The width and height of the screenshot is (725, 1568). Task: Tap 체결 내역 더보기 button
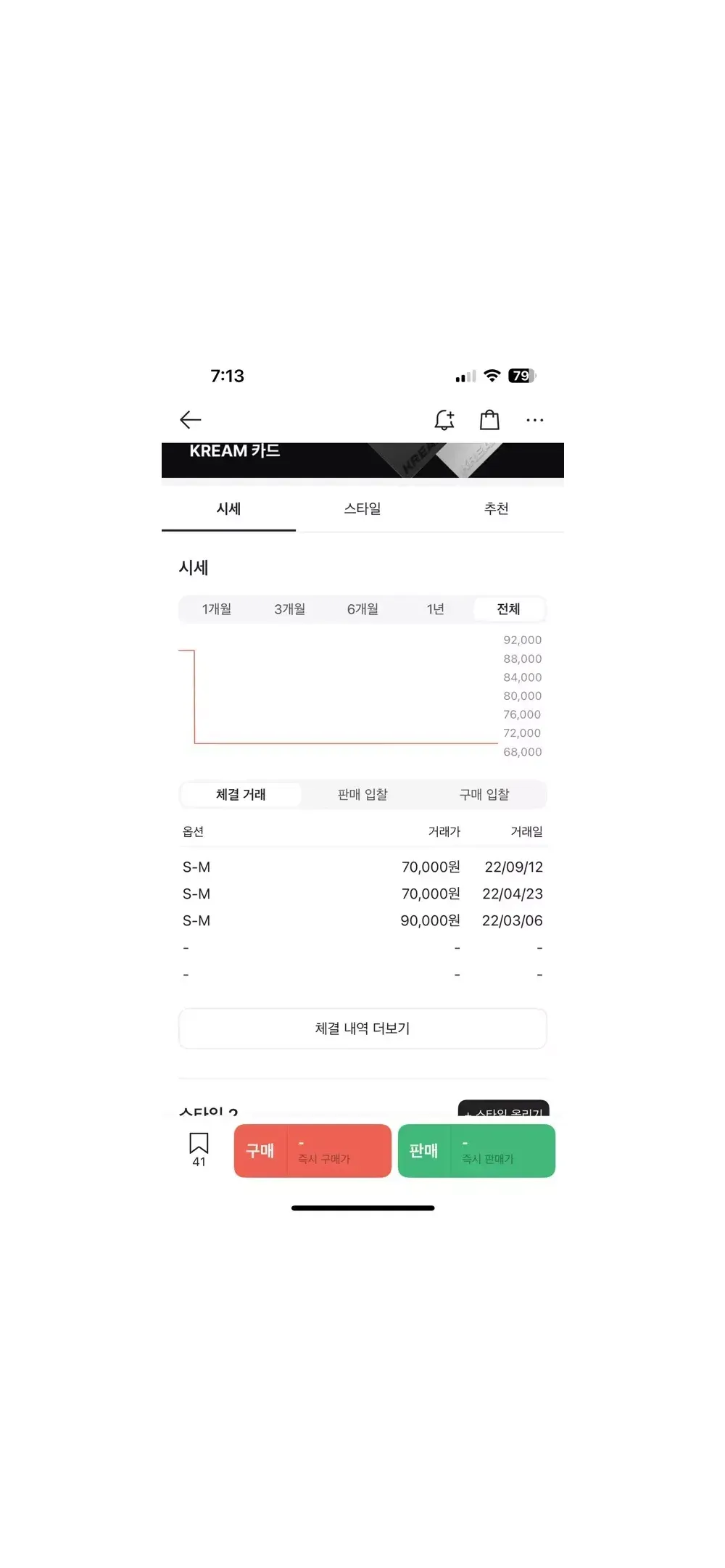362,1028
